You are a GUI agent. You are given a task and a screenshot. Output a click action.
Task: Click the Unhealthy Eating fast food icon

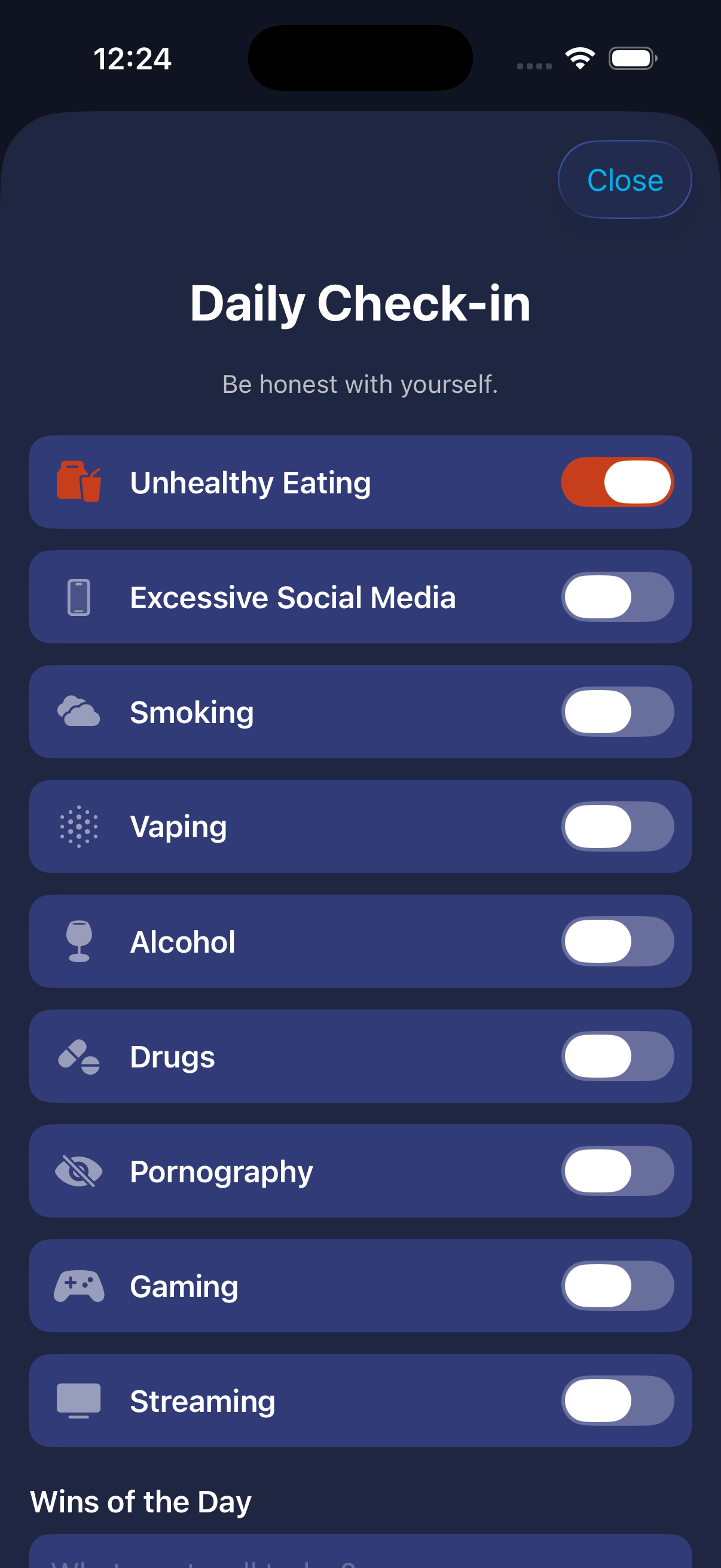(x=79, y=481)
